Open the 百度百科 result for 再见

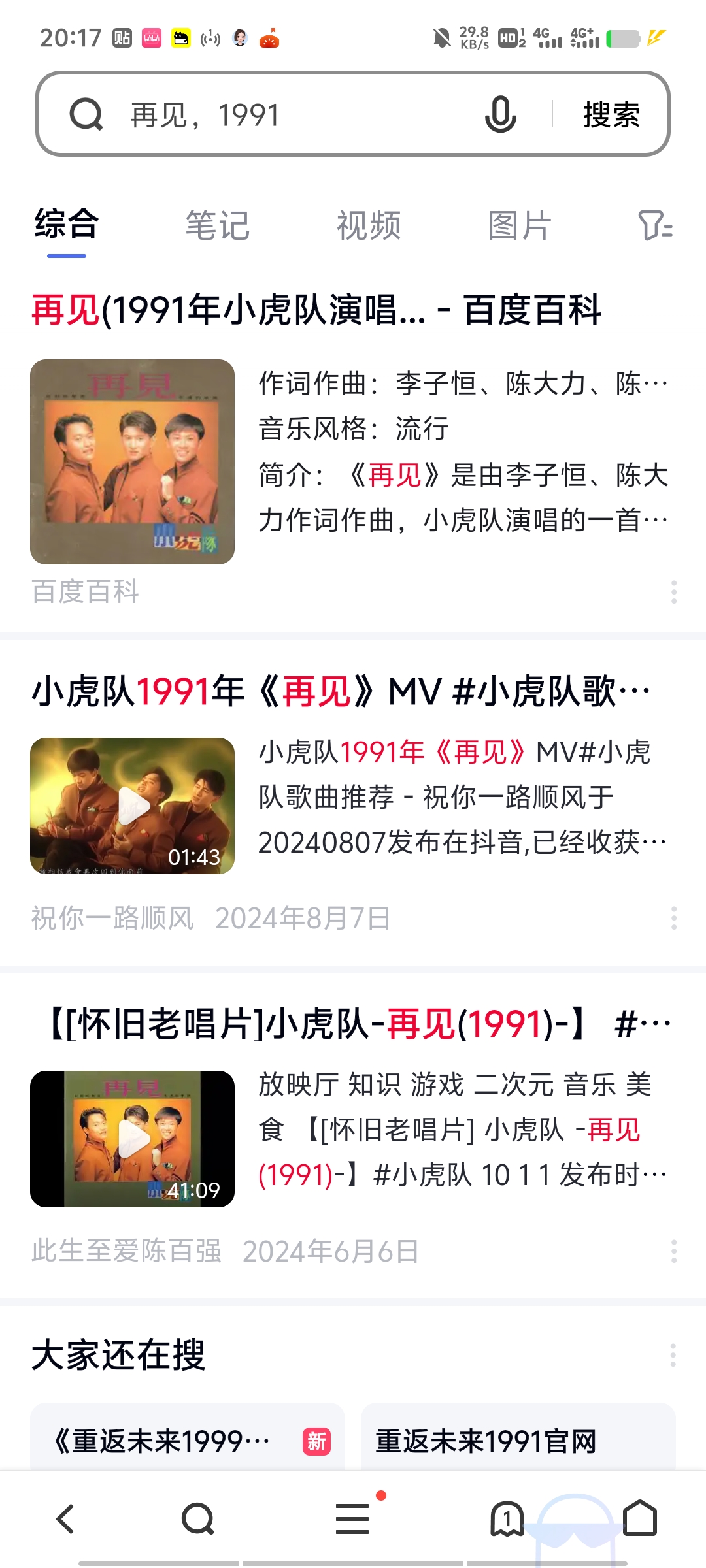316,310
